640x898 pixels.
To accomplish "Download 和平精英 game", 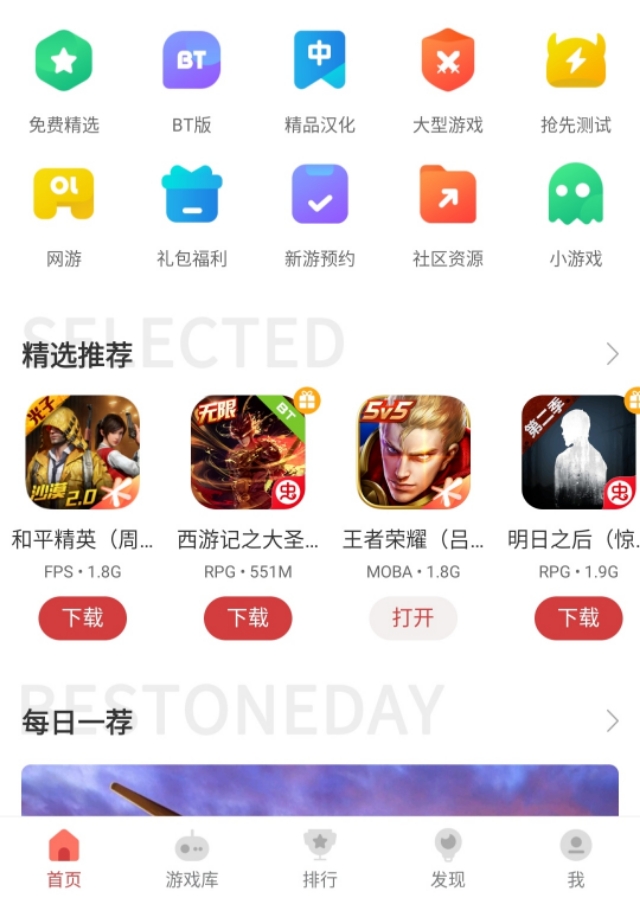I will tap(83, 618).
